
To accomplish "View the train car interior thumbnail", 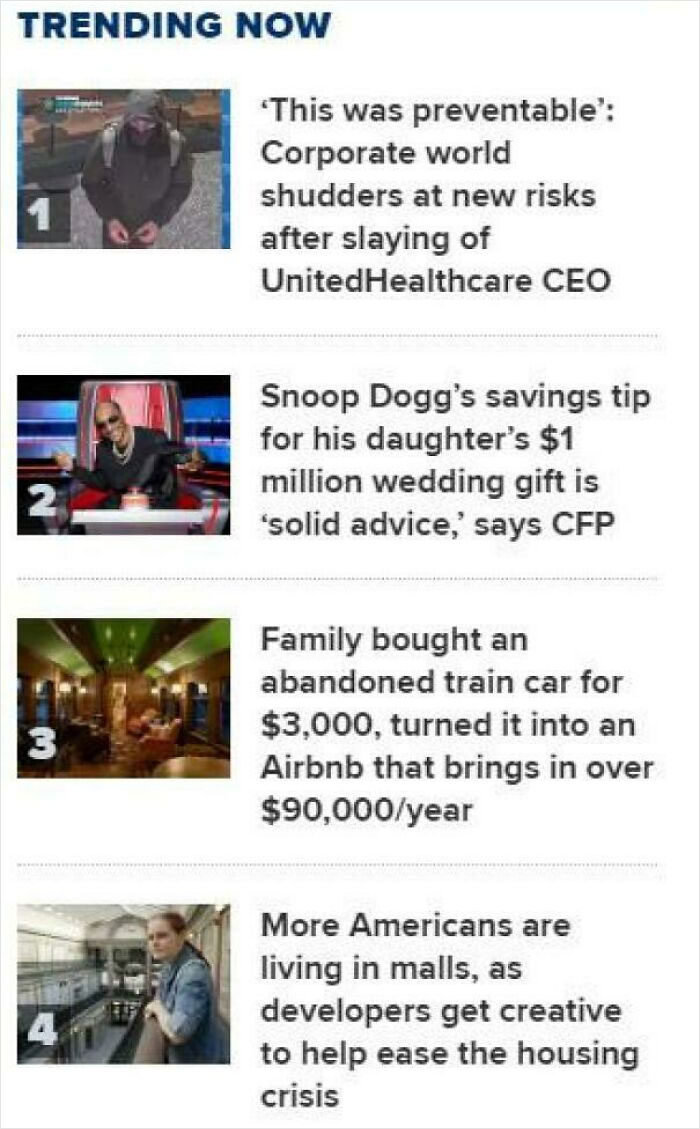I will (x=124, y=697).
